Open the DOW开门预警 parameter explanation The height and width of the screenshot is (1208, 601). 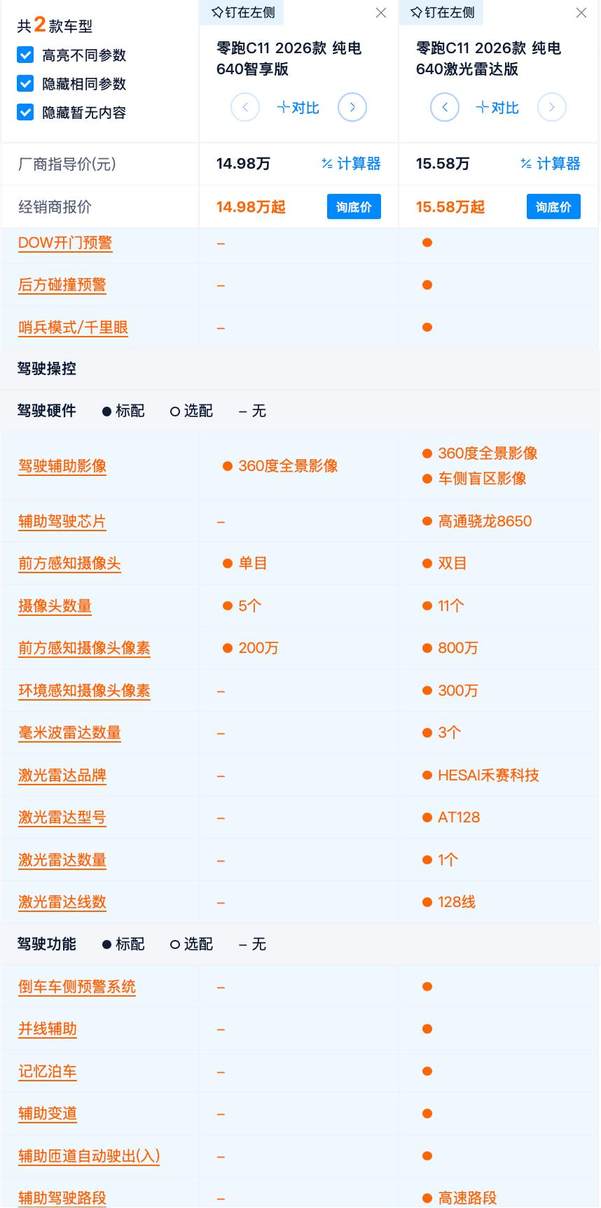(65, 243)
